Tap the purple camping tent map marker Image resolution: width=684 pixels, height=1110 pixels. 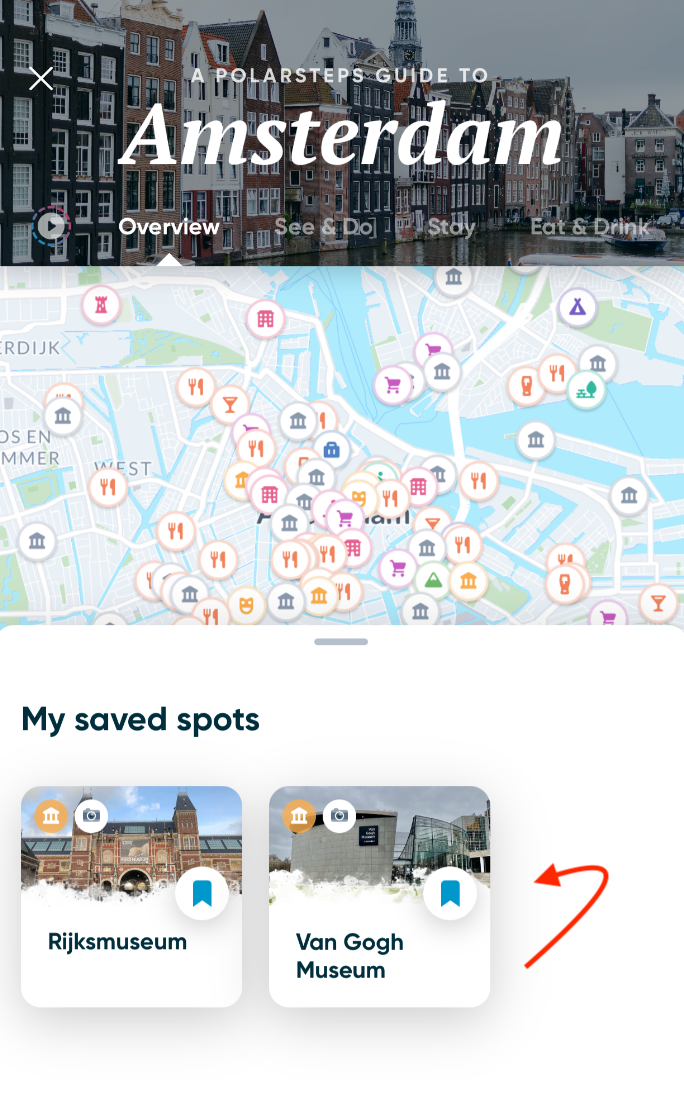[x=577, y=307]
